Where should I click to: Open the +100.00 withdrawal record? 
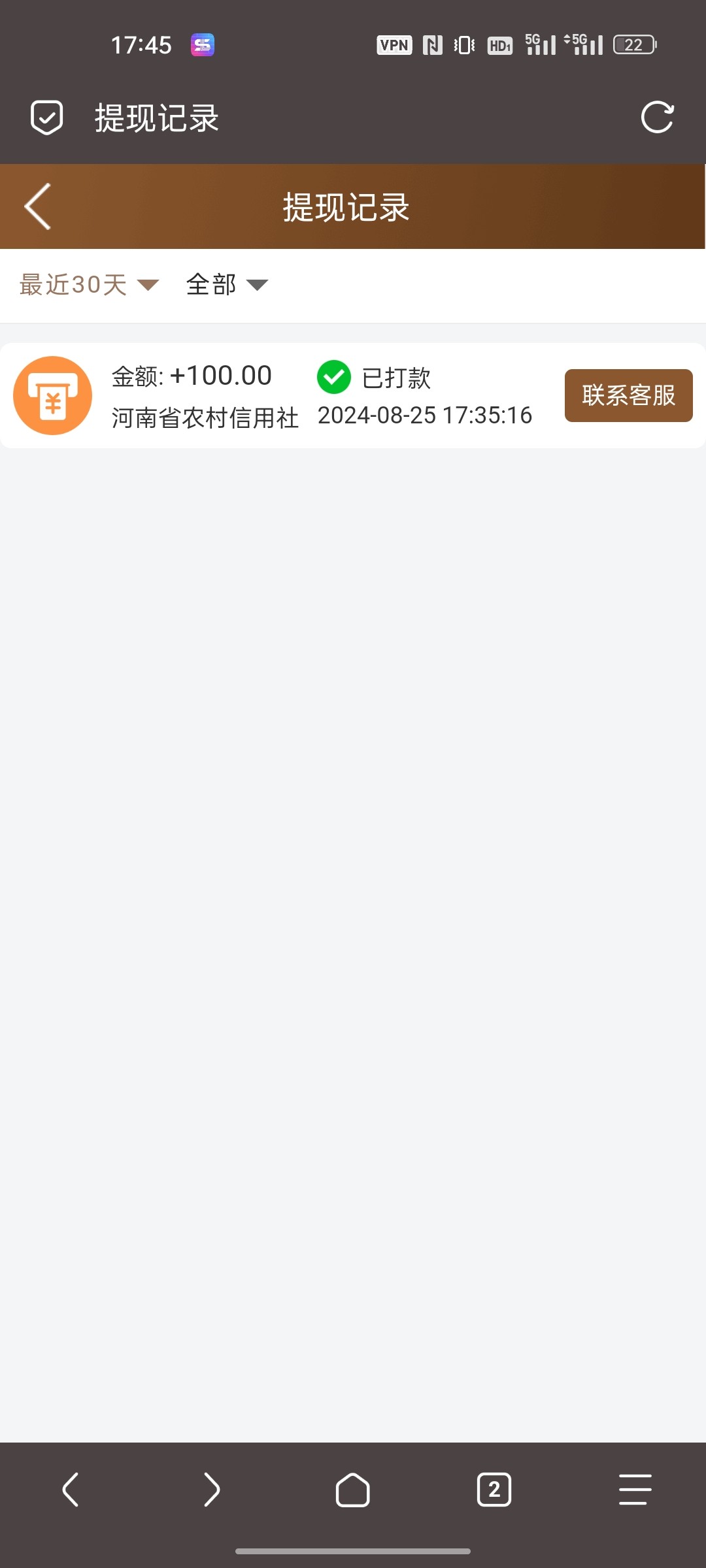coord(353,395)
